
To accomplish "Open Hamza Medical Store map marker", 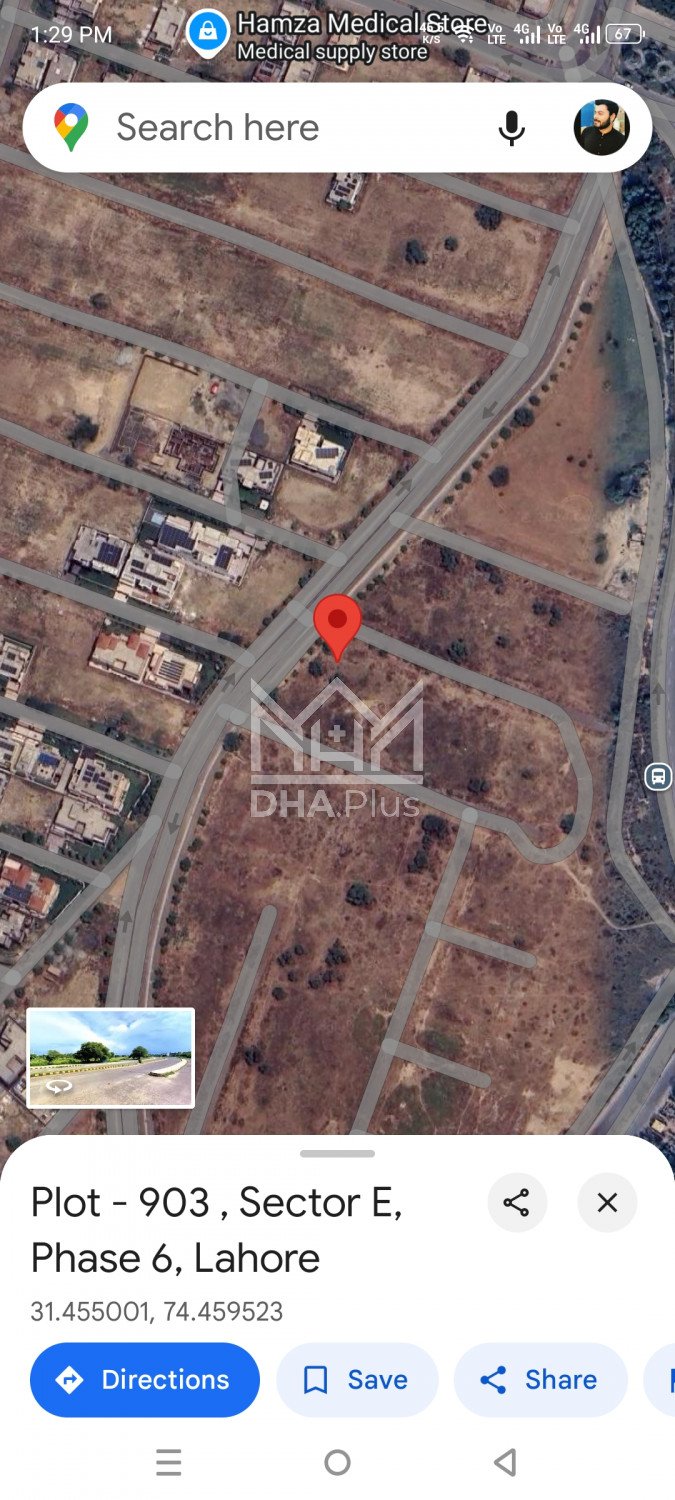I will pos(208,32).
